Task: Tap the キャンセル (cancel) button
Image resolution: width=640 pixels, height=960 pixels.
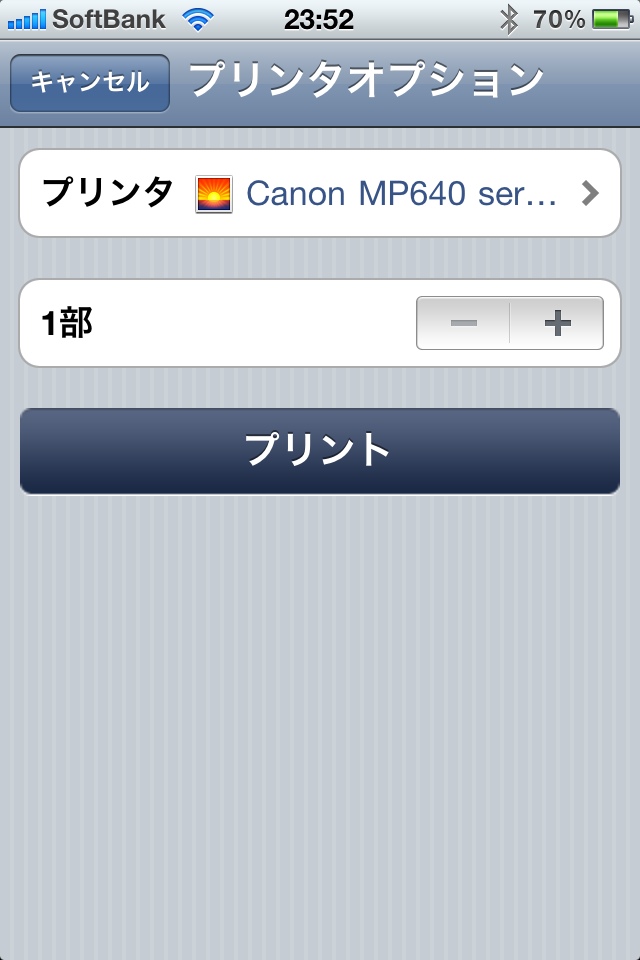Action: [89, 83]
